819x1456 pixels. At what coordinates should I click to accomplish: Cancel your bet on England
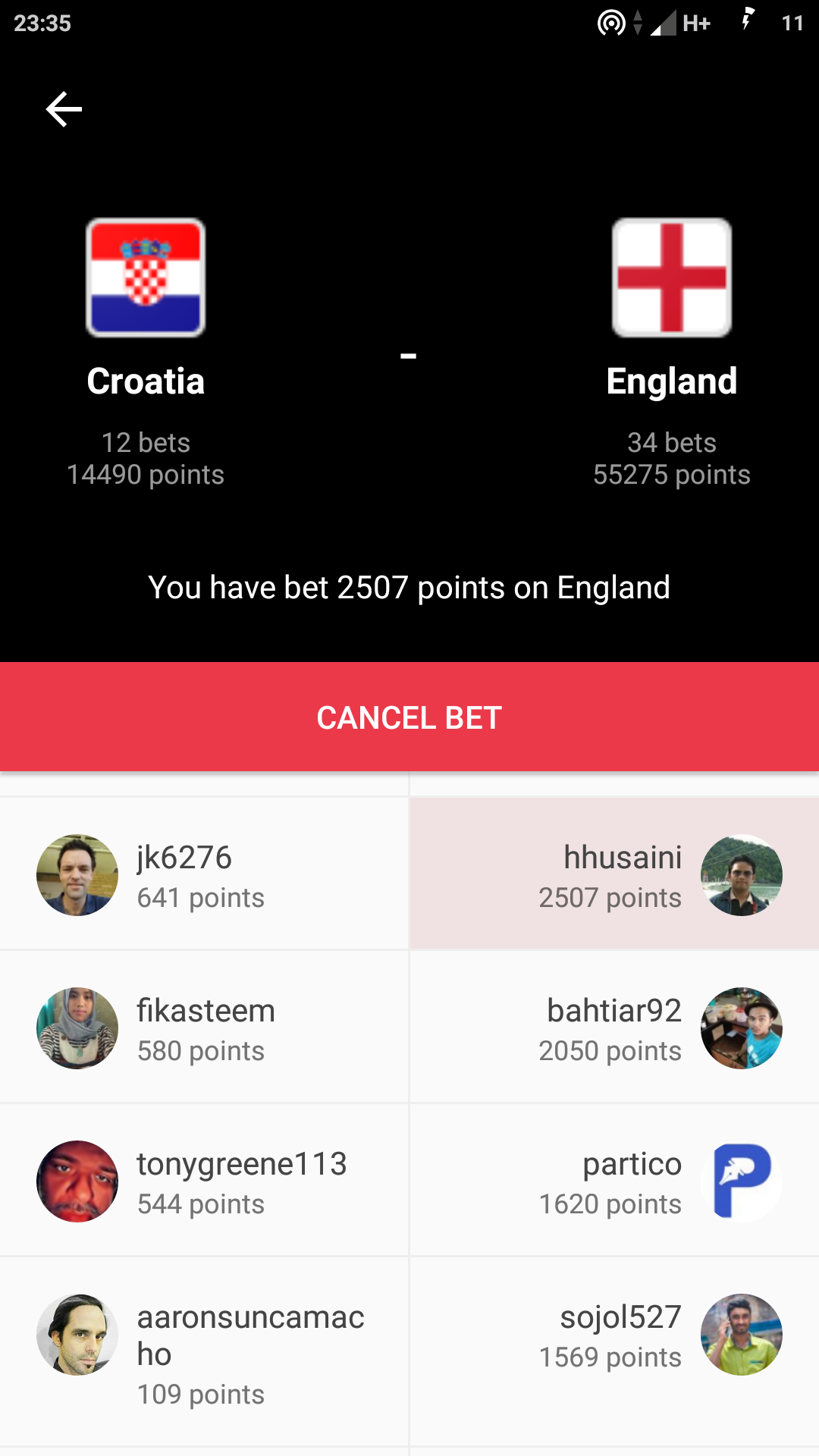(409, 717)
